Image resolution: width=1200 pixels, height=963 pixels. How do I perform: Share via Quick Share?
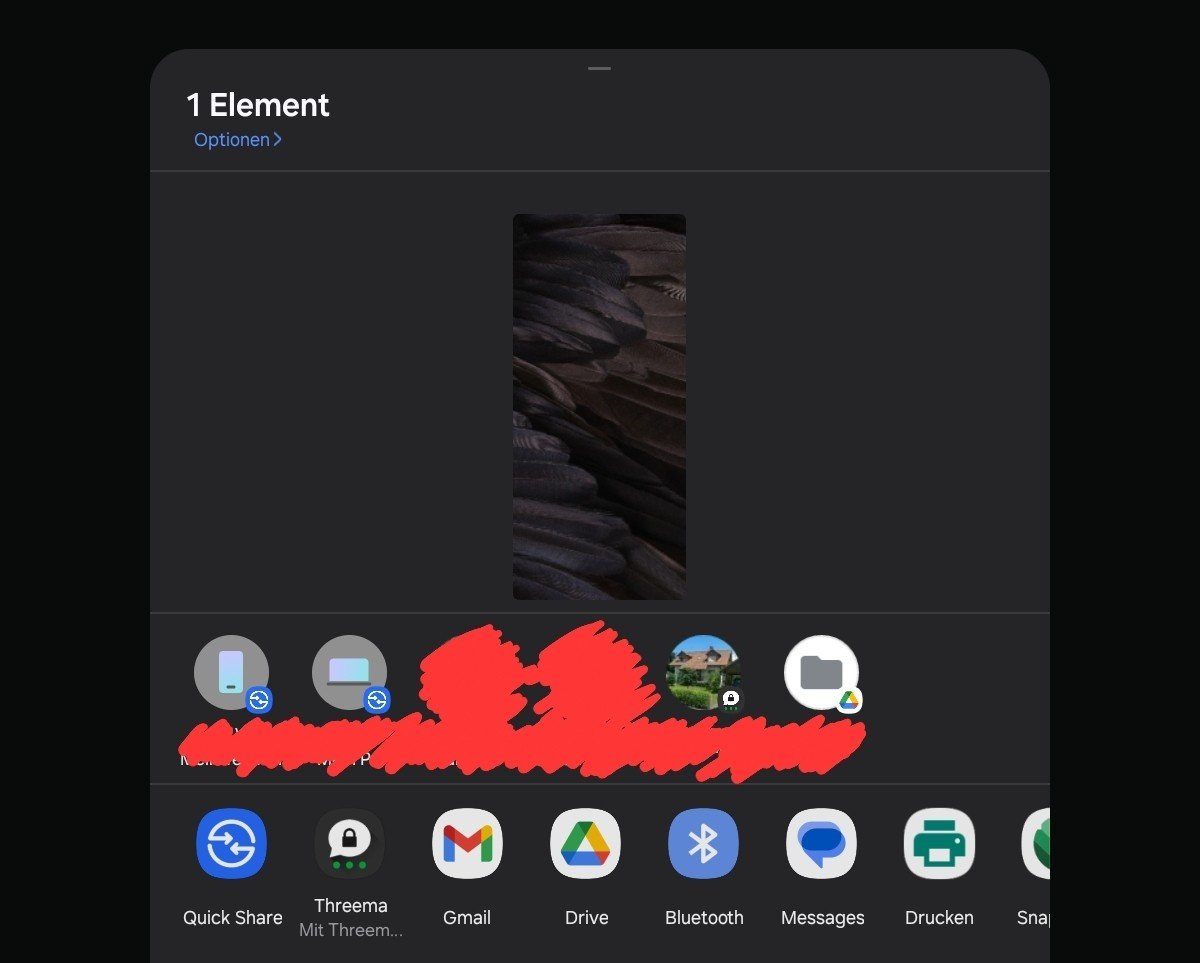[x=232, y=845]
